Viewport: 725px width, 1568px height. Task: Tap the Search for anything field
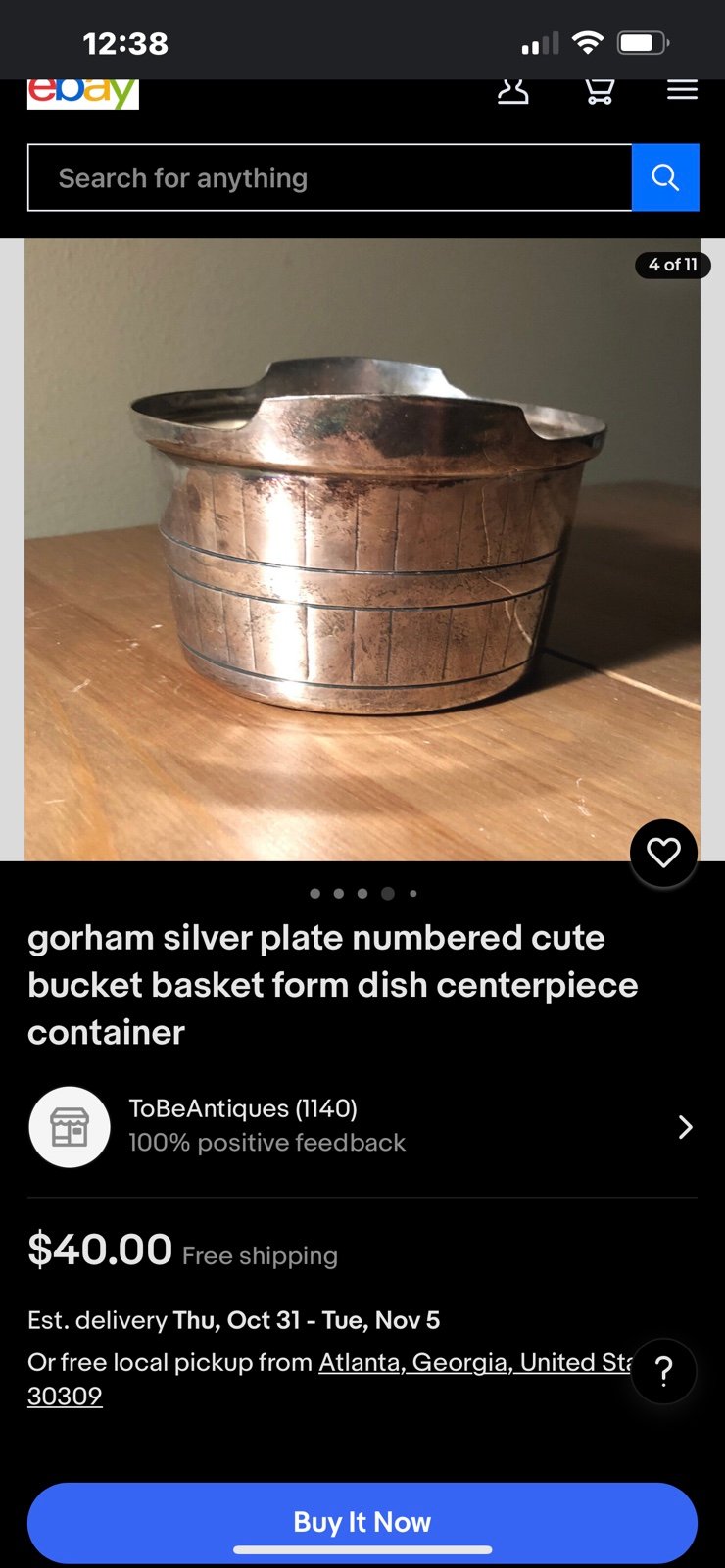[x=330, y=177]
